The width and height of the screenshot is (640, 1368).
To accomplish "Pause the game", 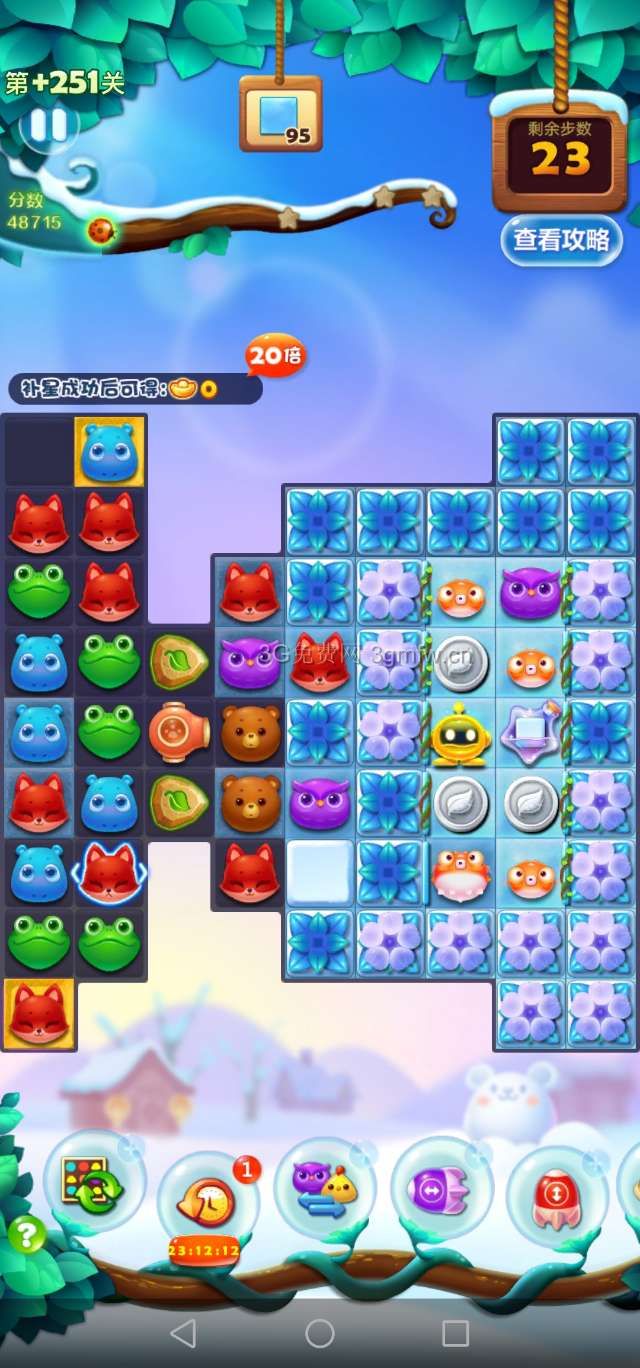I will [48, 126].
